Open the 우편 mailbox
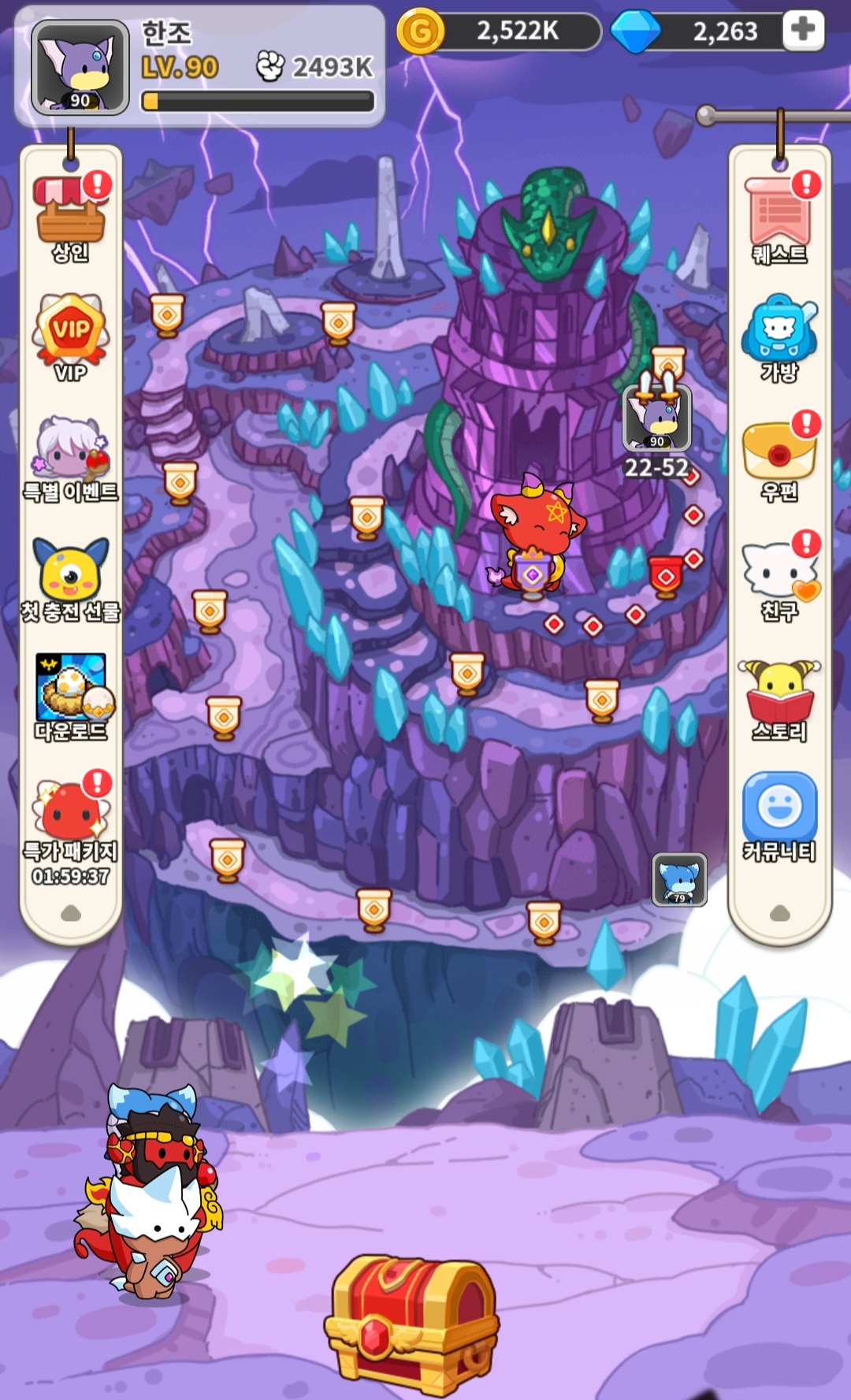This screenshot has width=851, height=1400. coord(780,455)
